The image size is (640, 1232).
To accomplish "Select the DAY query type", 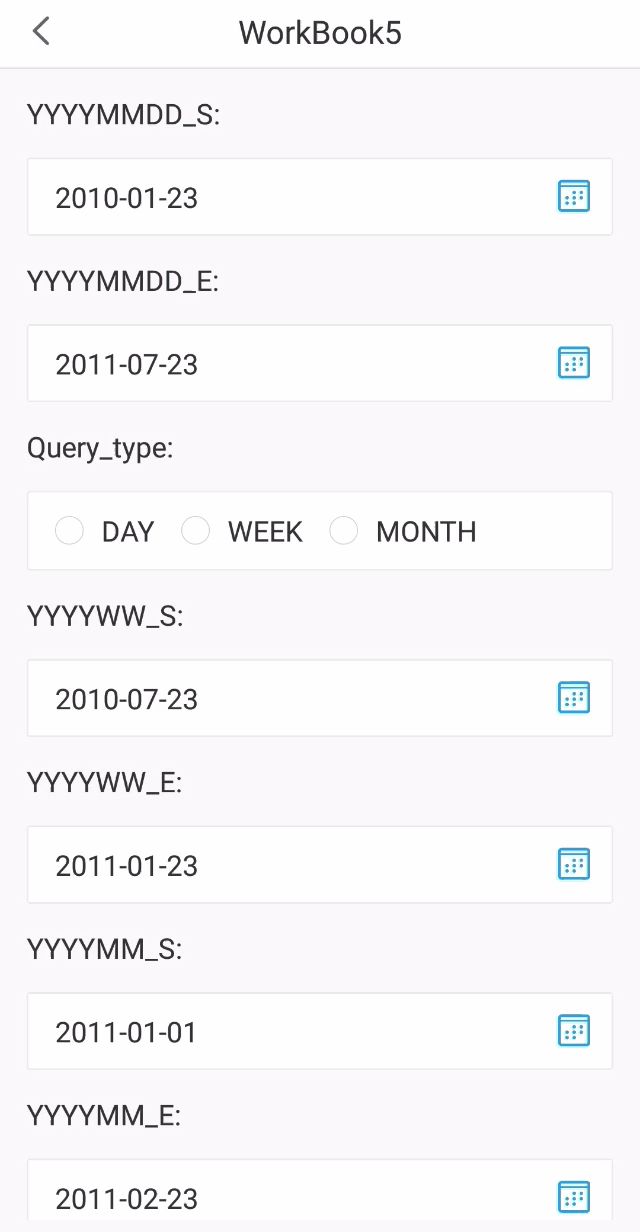I will [70, 531].
